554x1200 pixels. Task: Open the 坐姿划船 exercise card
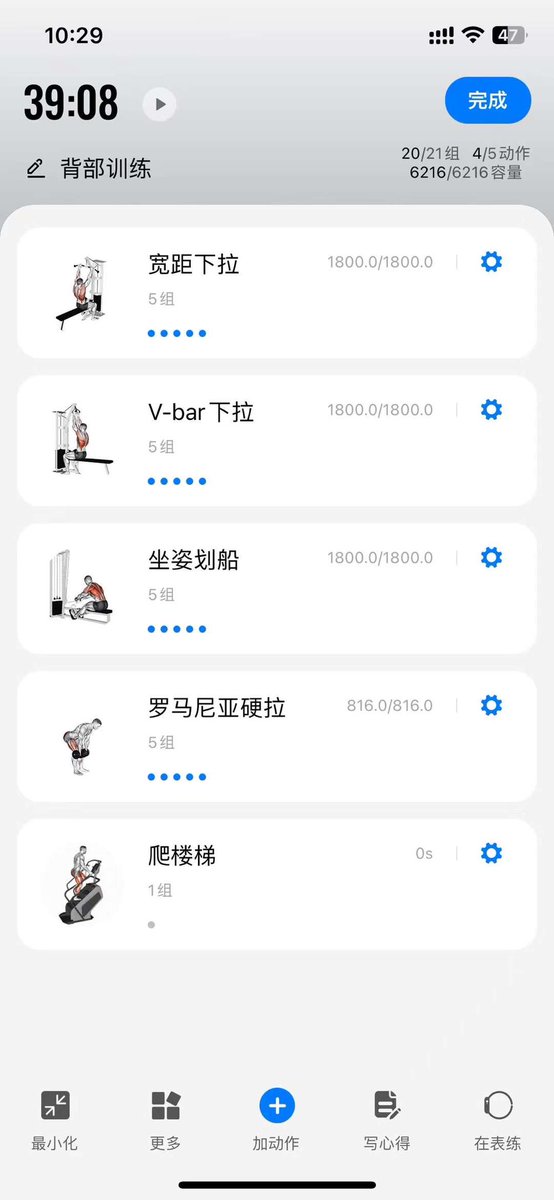pyautogui.click(x=277, y=589)
